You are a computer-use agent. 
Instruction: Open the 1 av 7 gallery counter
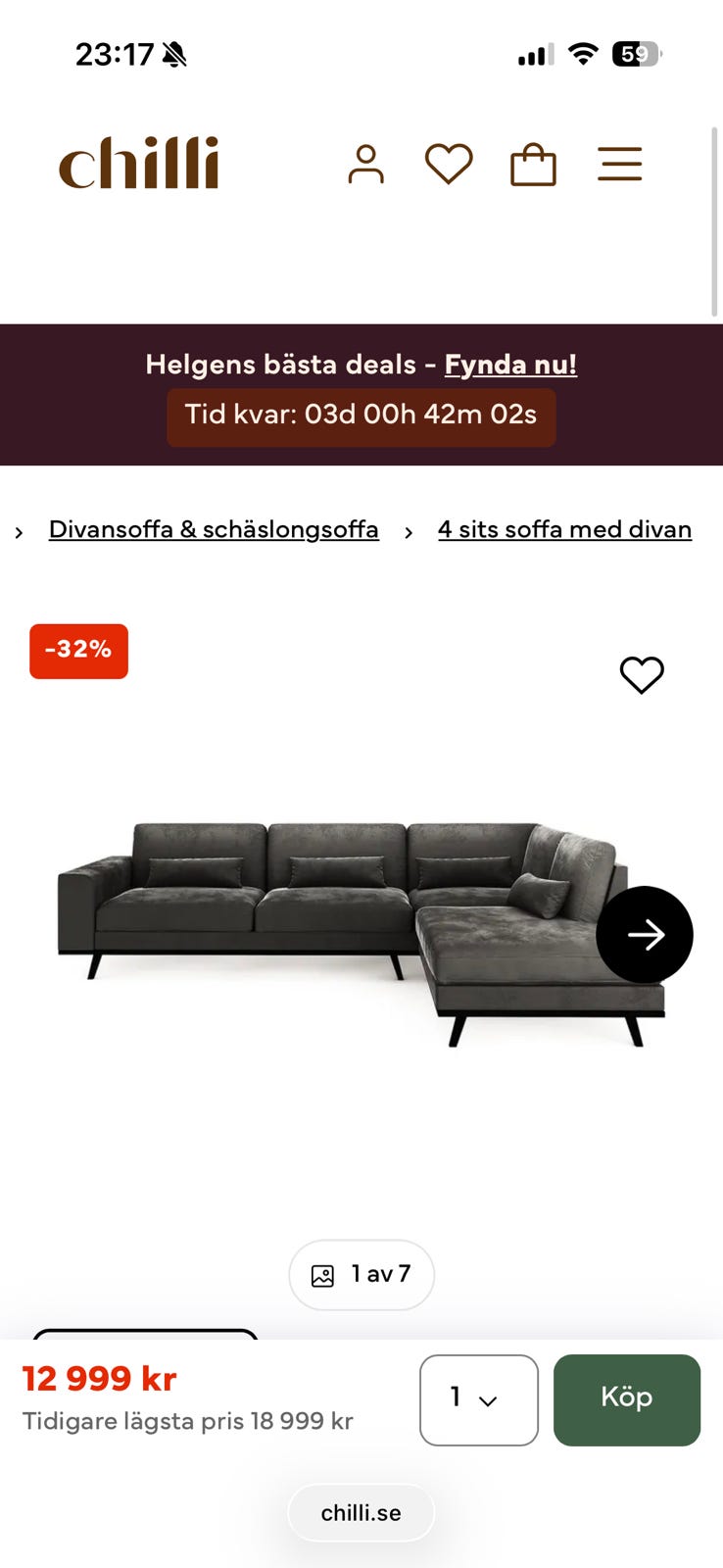(x=361, y=1274)
